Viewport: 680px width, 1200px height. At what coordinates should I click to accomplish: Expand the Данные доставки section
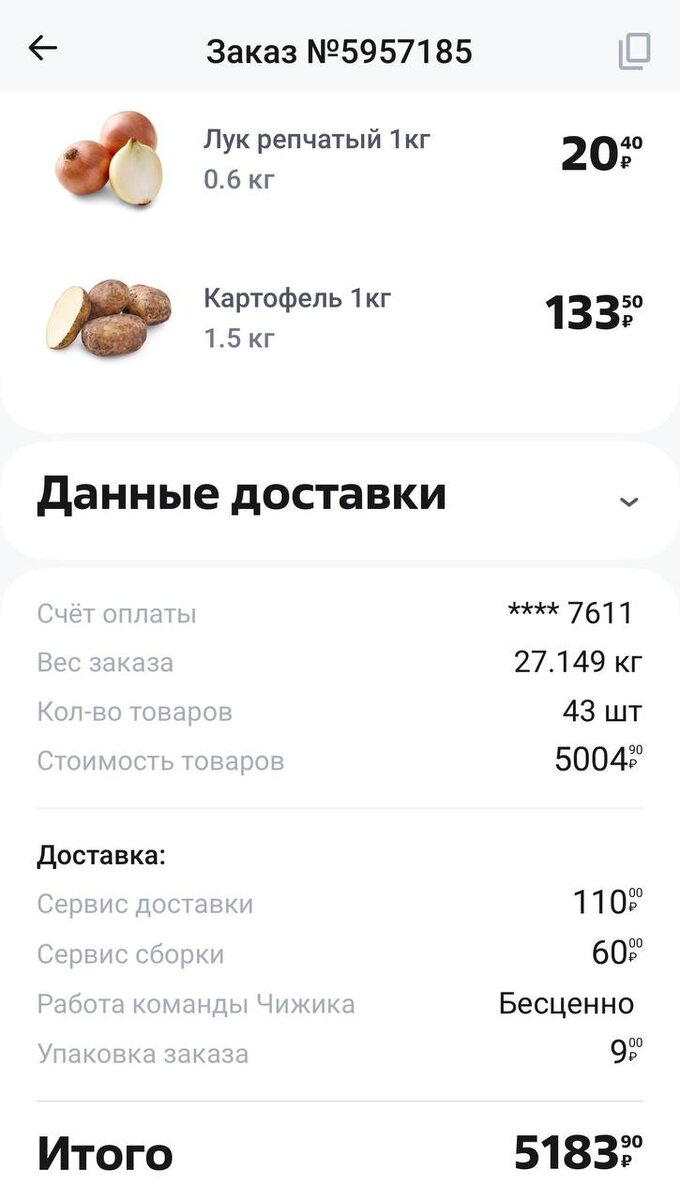click(x=629, y=501)
